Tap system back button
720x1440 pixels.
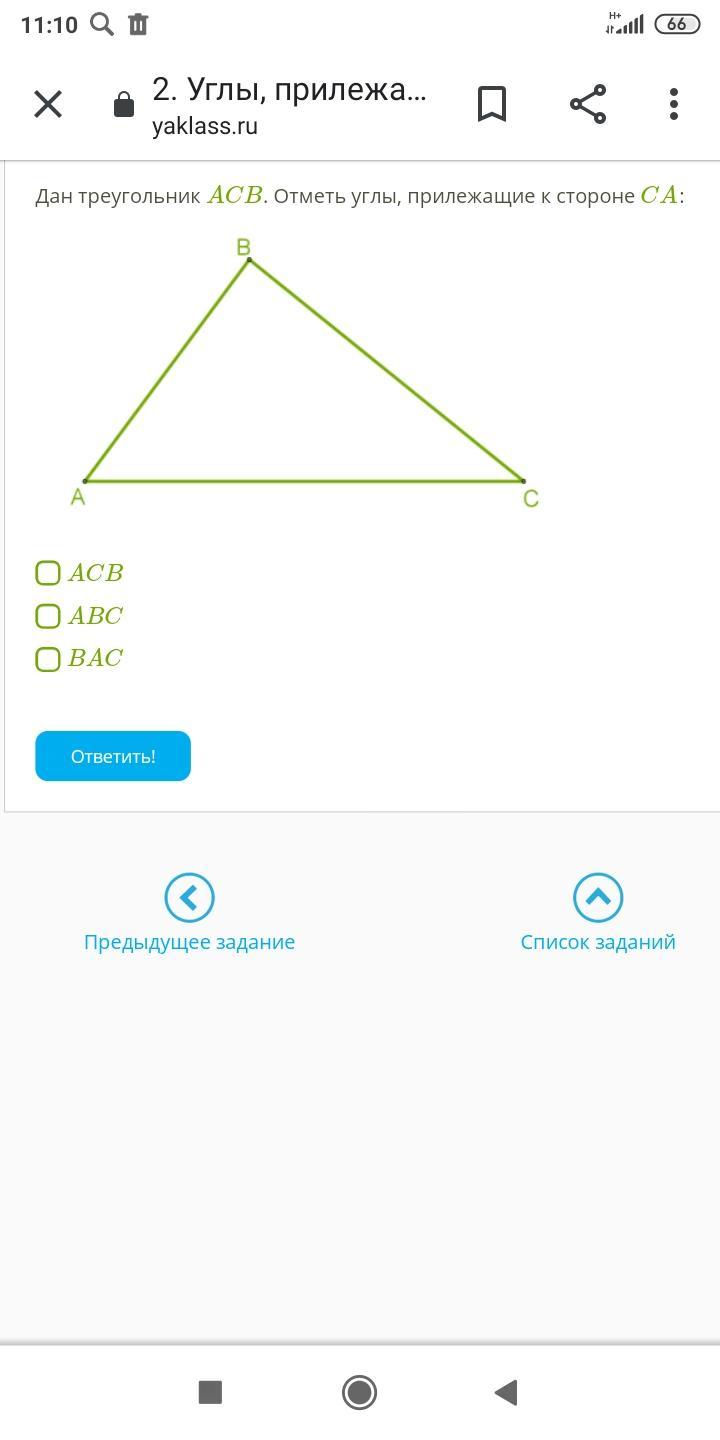506,1392
